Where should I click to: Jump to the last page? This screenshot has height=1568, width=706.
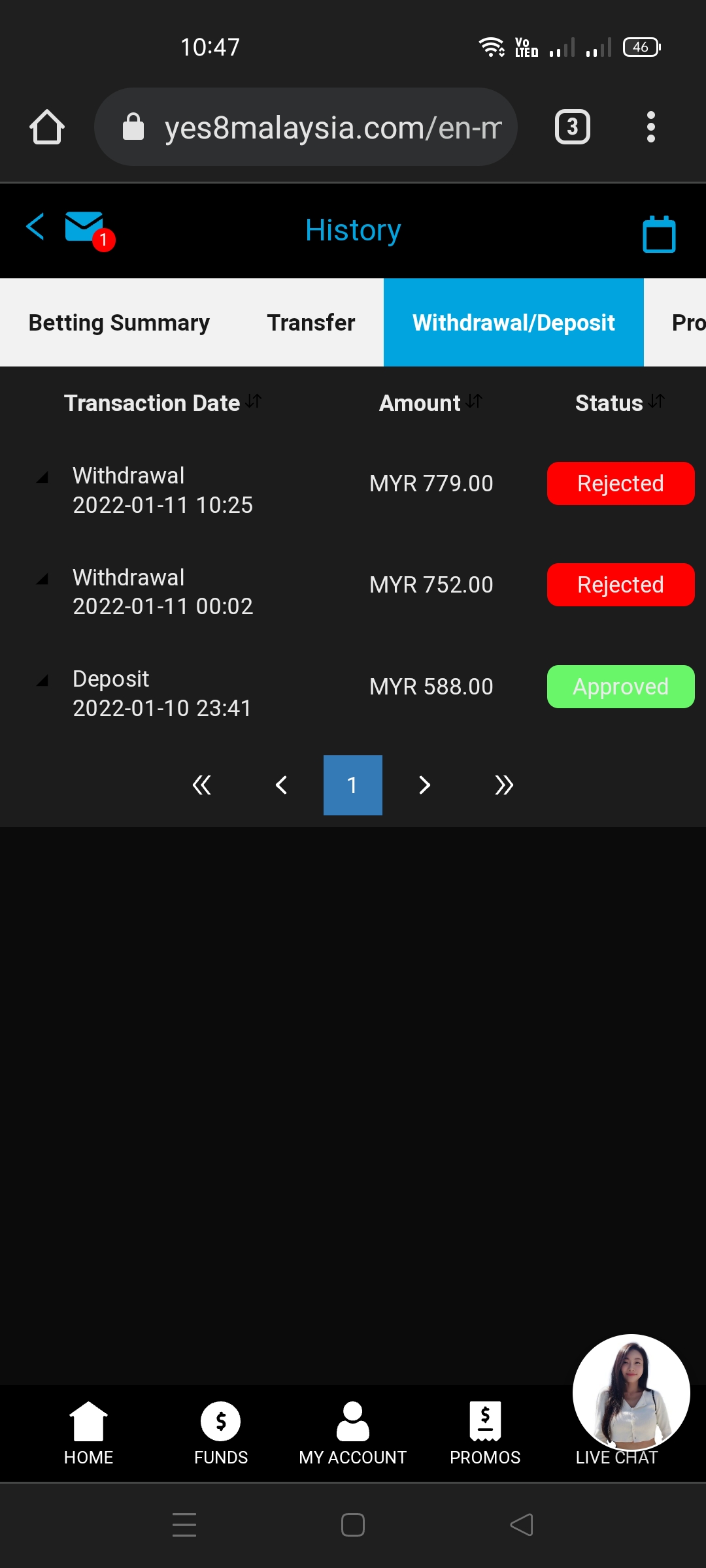(x=504, y=785)
